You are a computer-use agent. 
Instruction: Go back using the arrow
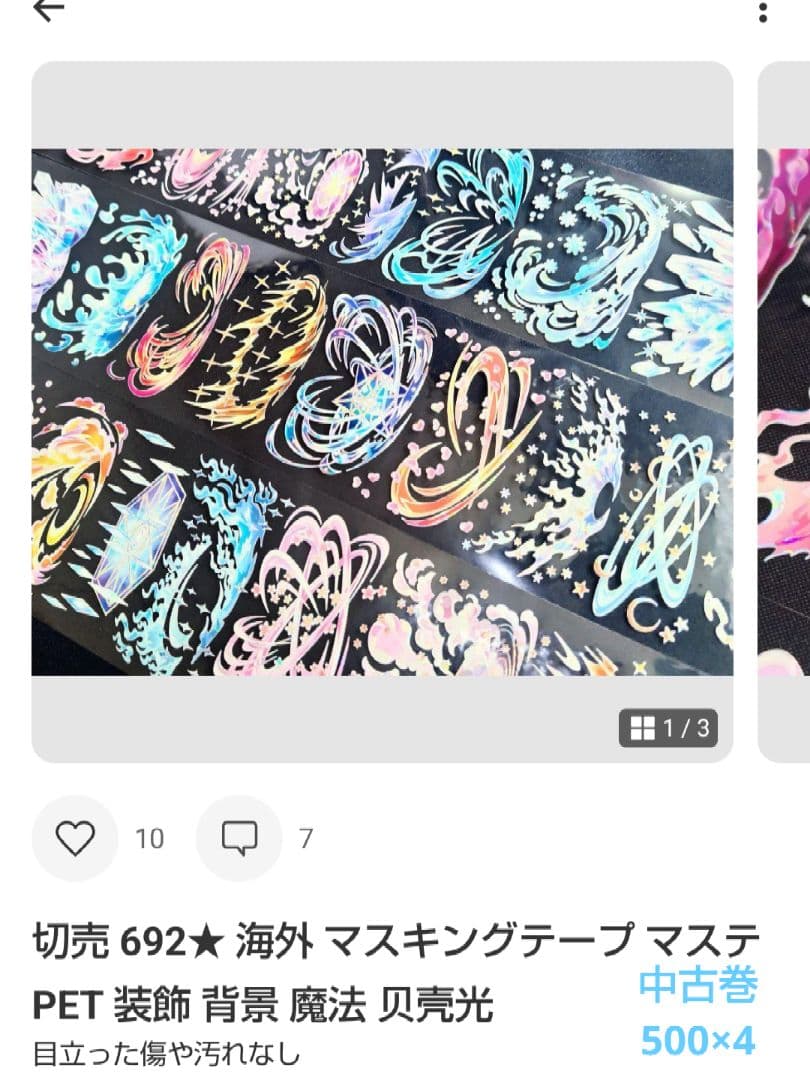(x=47, y=10)
